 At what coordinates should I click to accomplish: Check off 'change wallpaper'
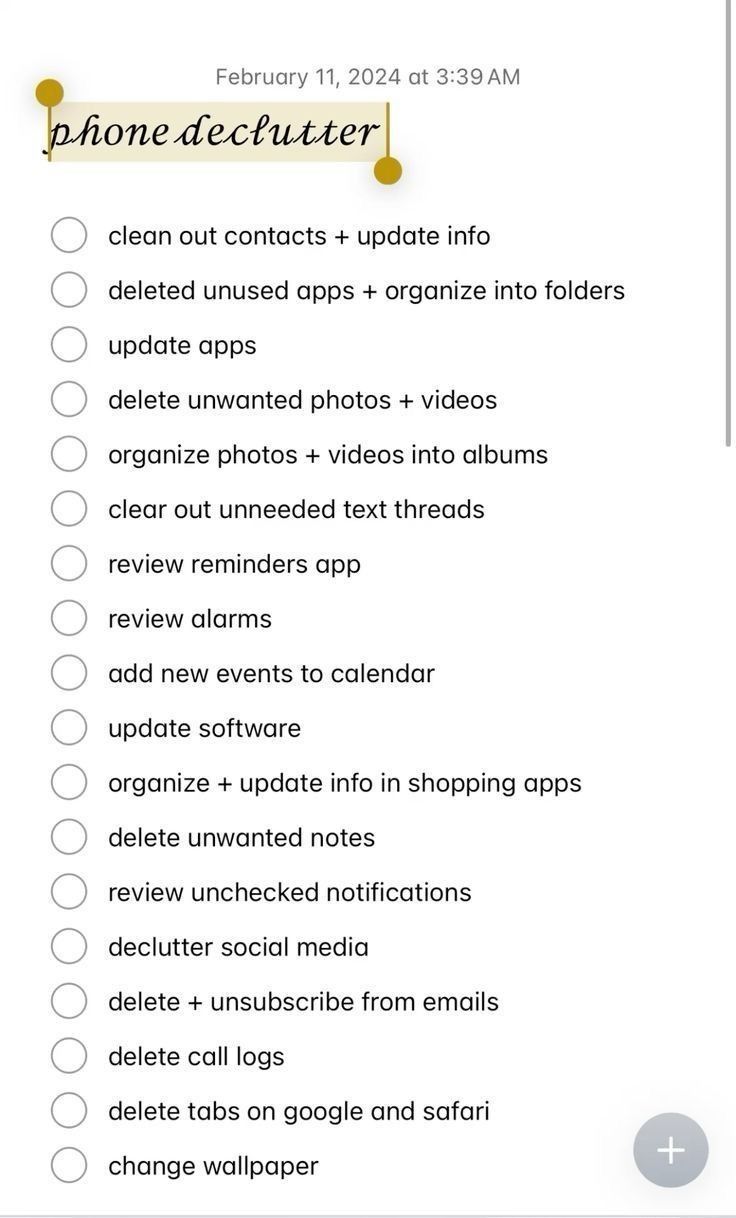(69, 1164)
